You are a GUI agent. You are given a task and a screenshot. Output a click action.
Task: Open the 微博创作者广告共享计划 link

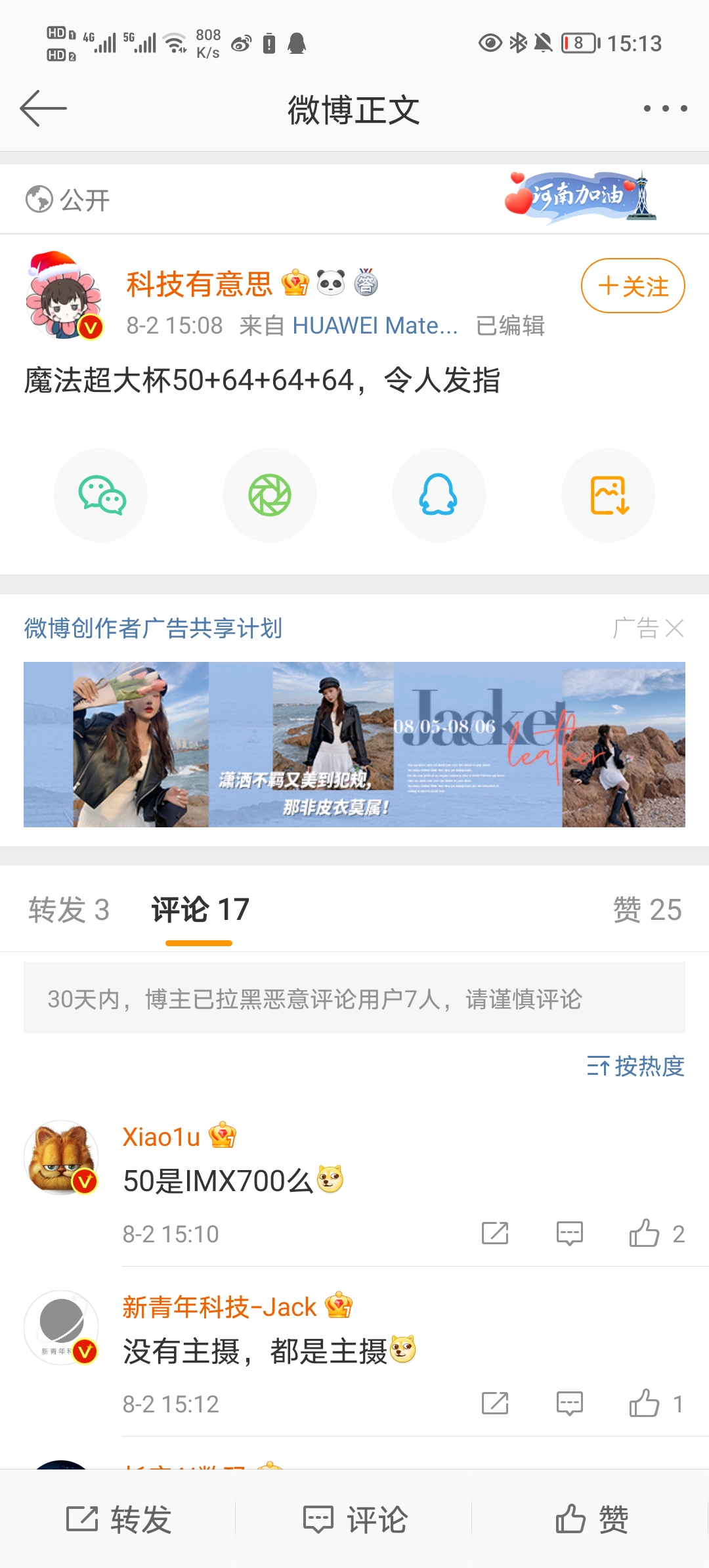pos(153,628)
